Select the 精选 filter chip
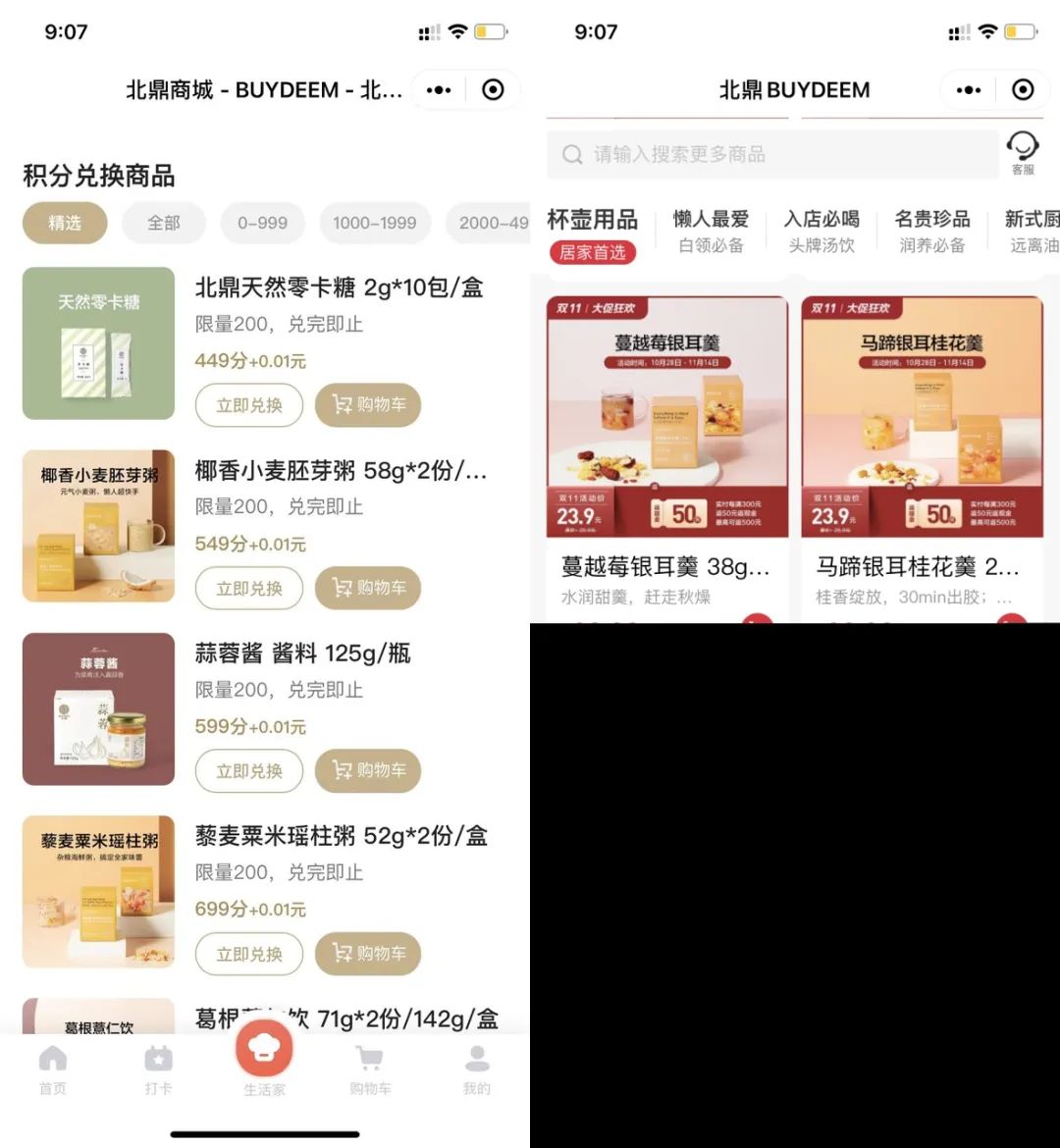1060x1148 pixels. tap(65, 224)
